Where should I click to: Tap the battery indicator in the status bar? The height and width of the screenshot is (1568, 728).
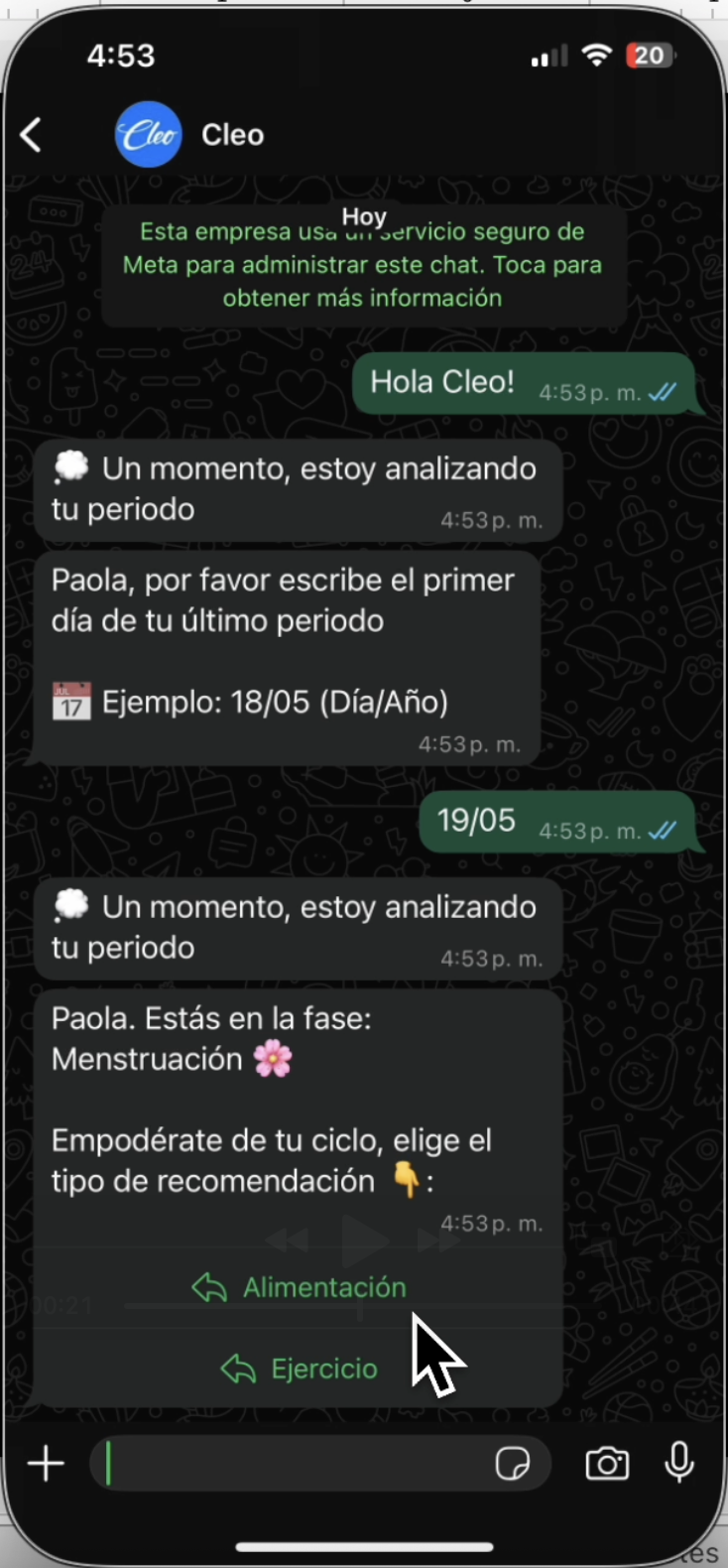point(650,56)
